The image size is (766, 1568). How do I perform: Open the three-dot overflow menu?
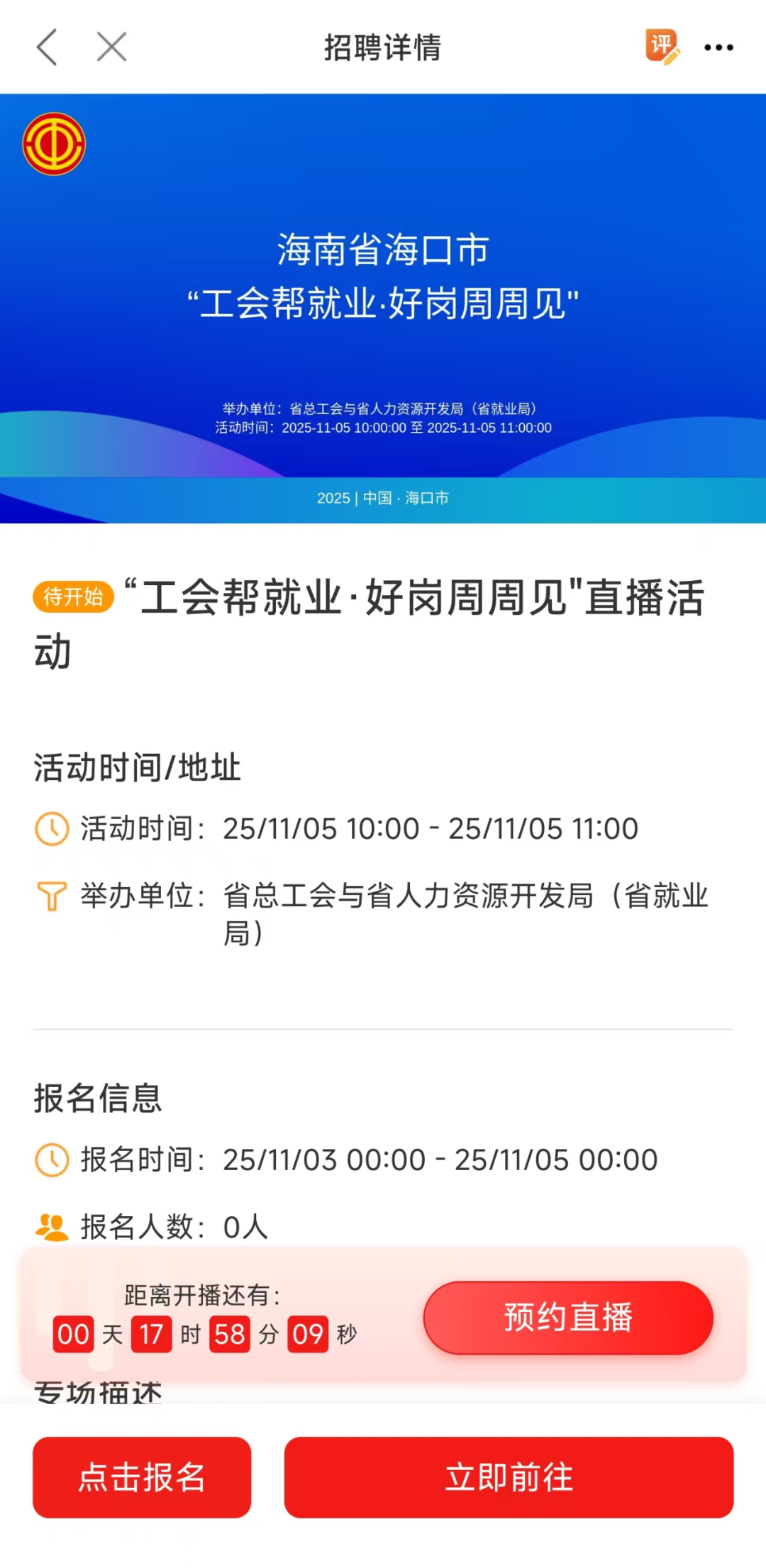pyautogui.click(x=718, y=48)
